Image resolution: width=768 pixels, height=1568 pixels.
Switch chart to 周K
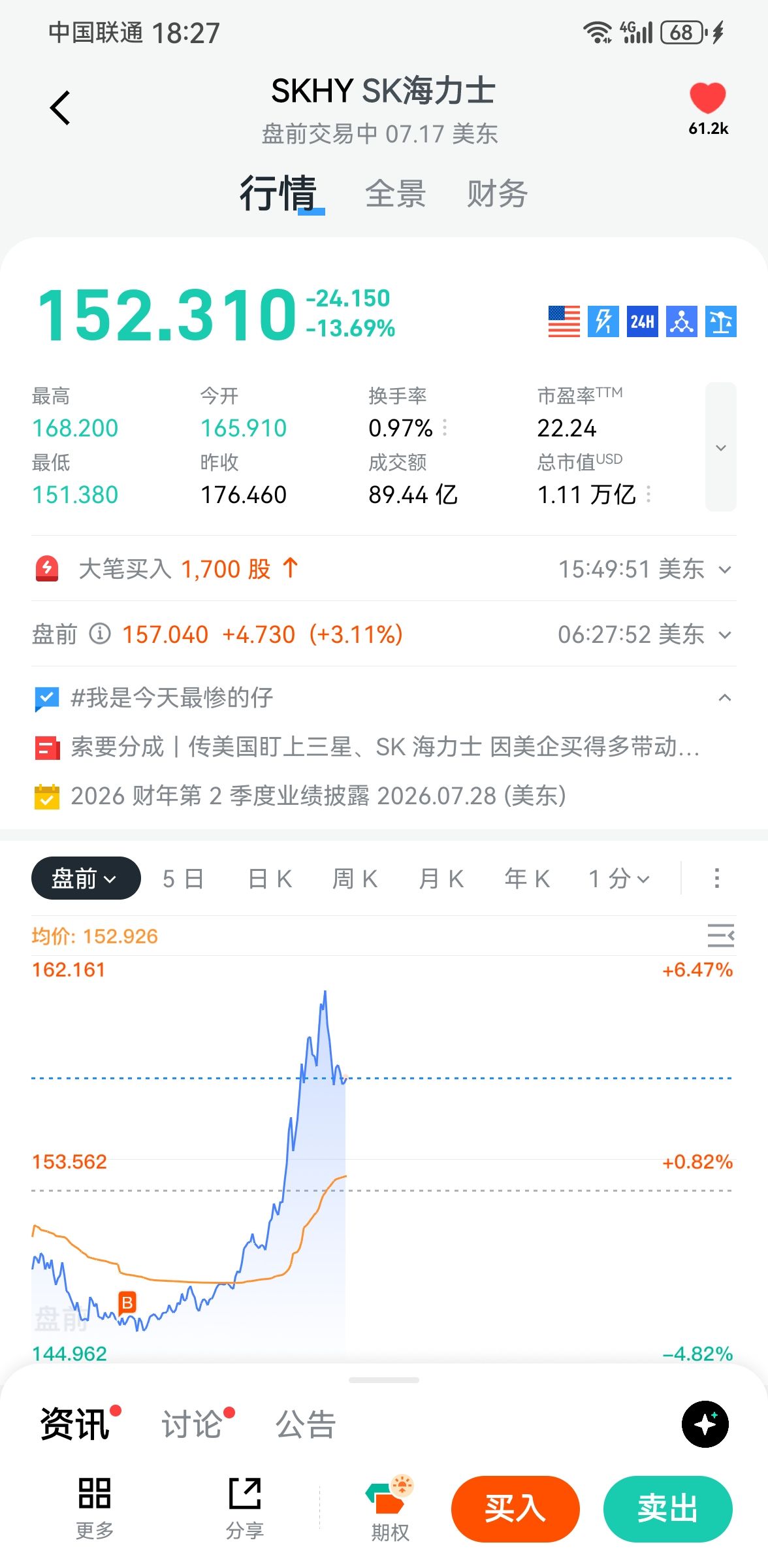[x=355, y=879]
